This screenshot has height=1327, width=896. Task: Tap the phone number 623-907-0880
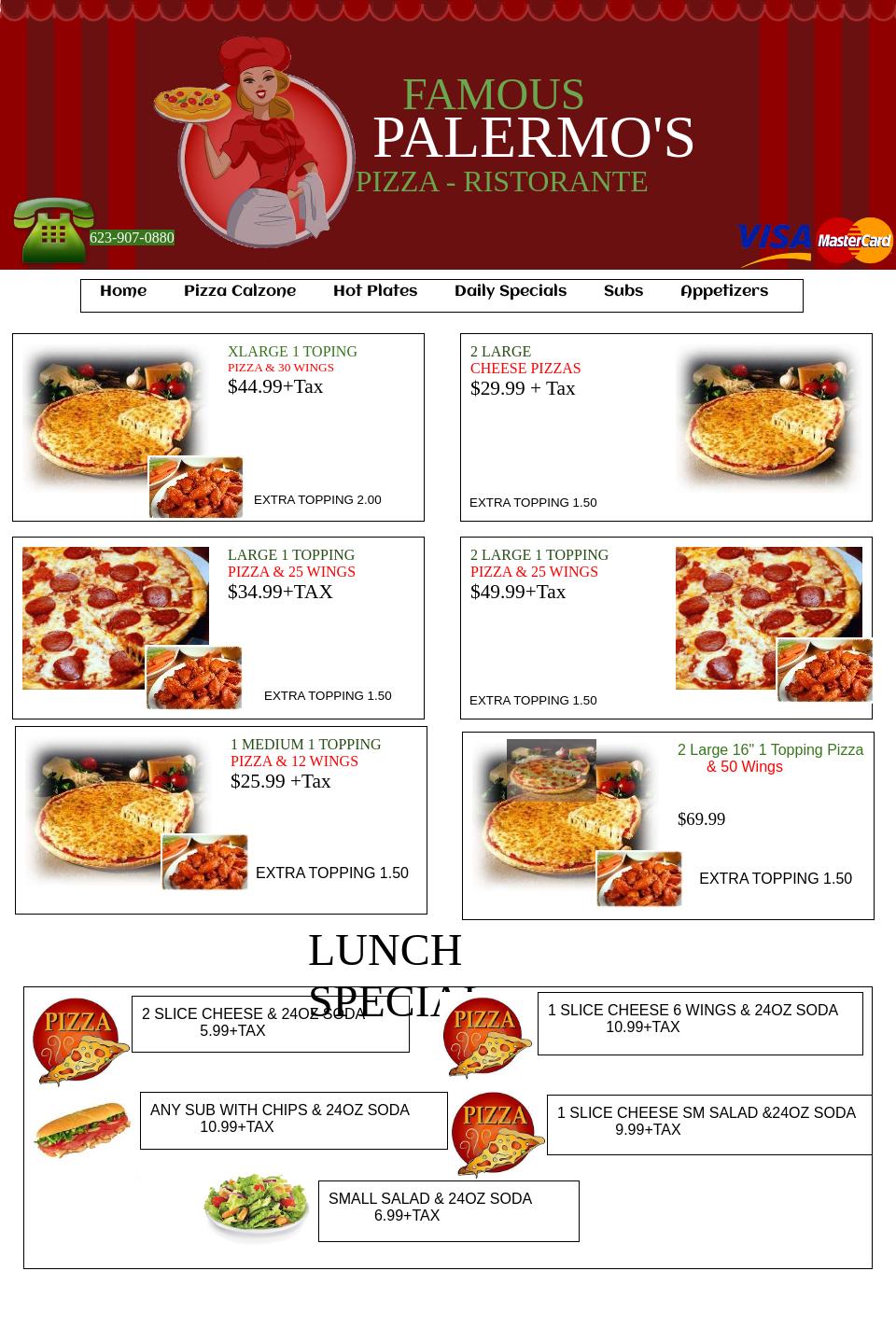[x=132, y=238]
